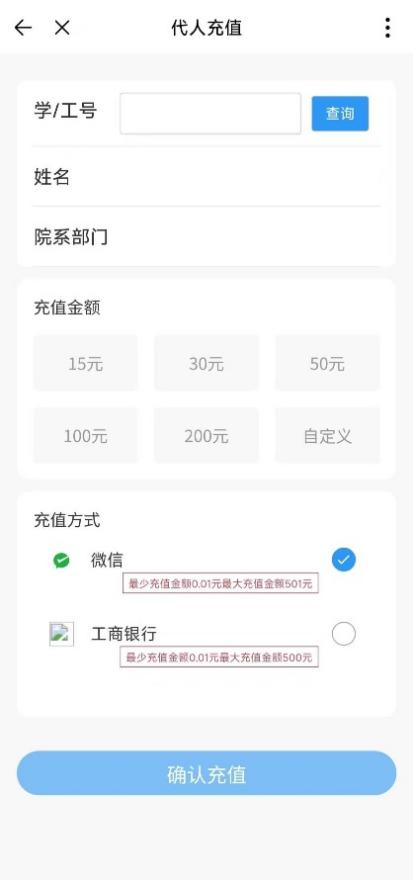
Task: Focus the 学/工号 input field
Action: [x=210, y=113]
